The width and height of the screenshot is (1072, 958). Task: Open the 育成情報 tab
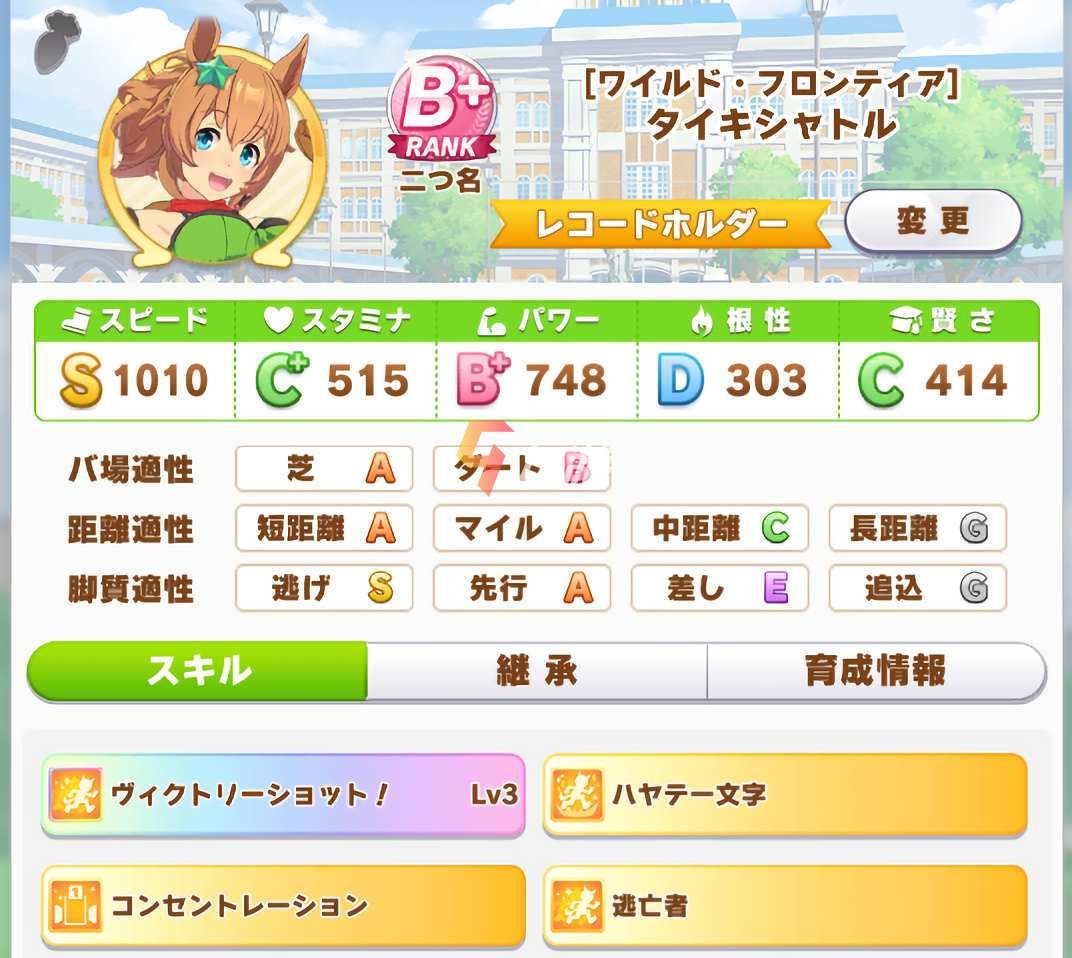(x=875, y=671)
